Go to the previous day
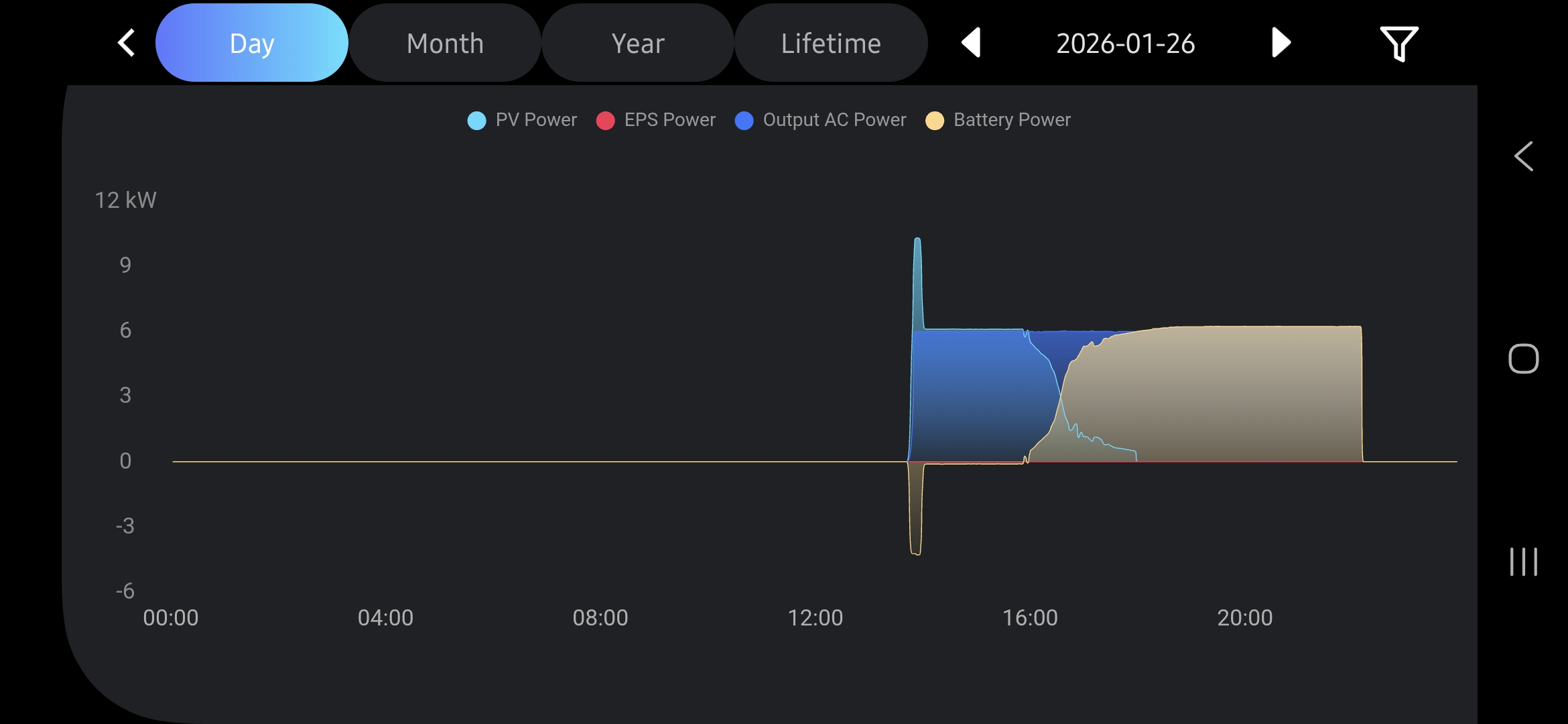Screen dimensions: 1568x724 click(x=971, y=43)
